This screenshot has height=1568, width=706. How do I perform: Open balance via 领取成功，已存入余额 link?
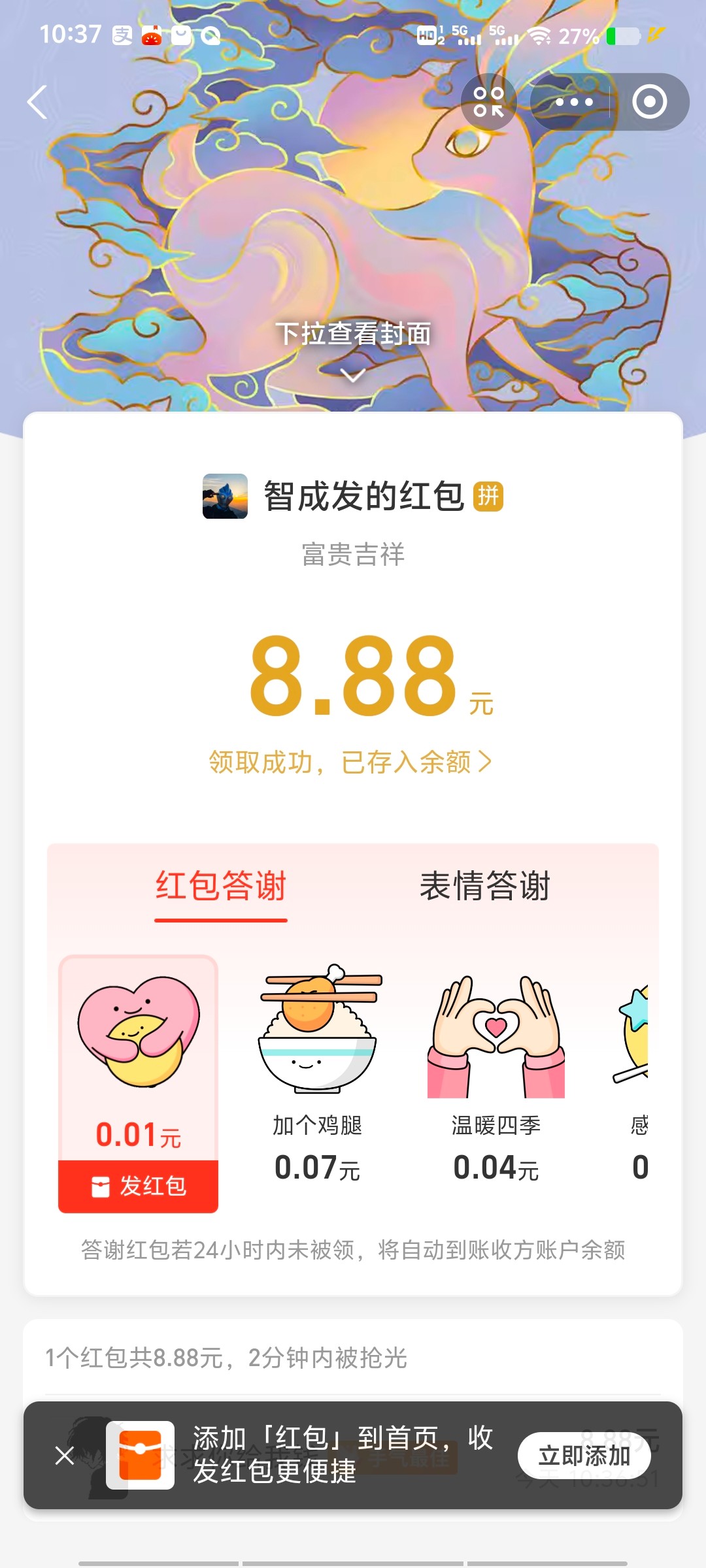click(350, 762)
